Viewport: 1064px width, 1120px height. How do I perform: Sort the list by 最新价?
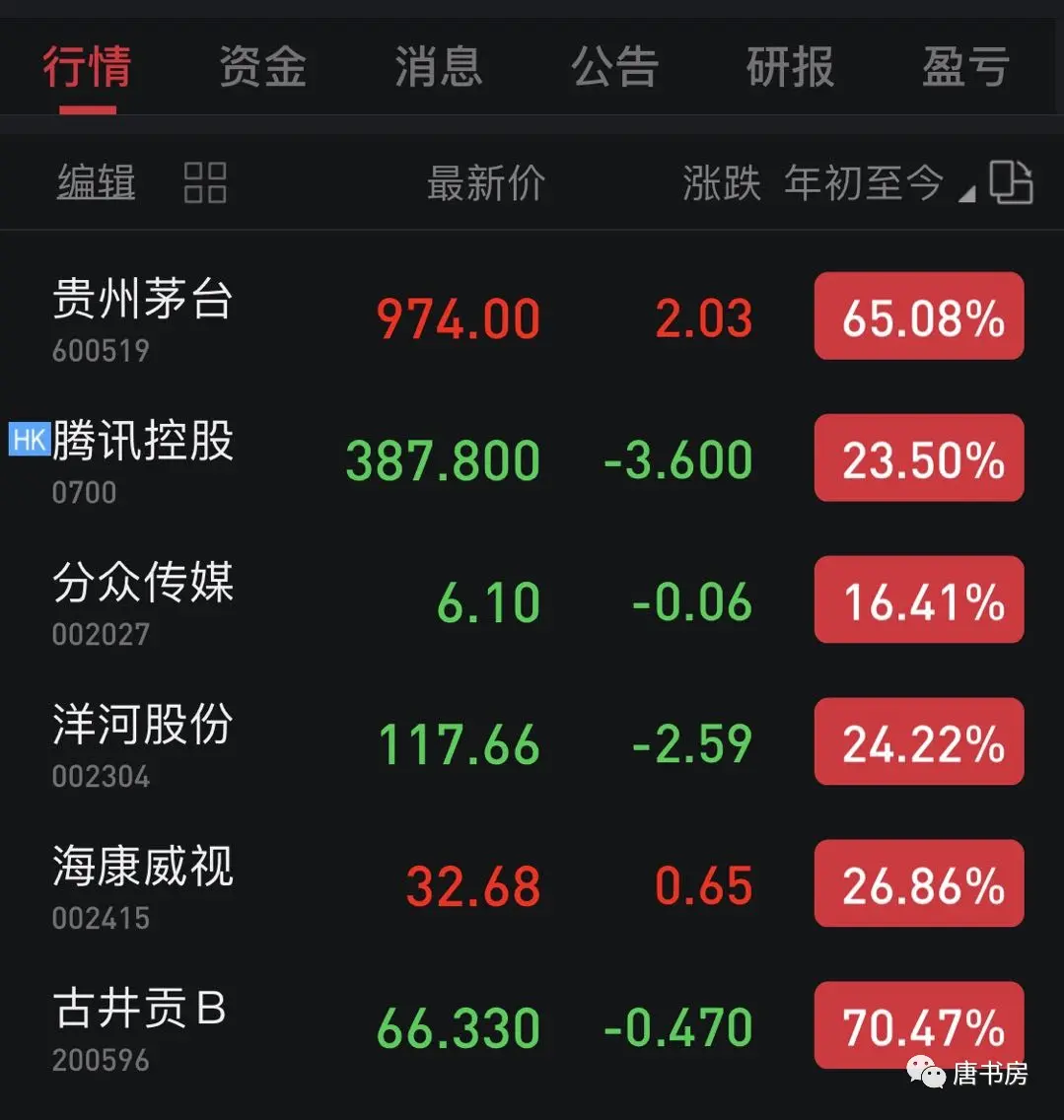[x=485, y=183]
